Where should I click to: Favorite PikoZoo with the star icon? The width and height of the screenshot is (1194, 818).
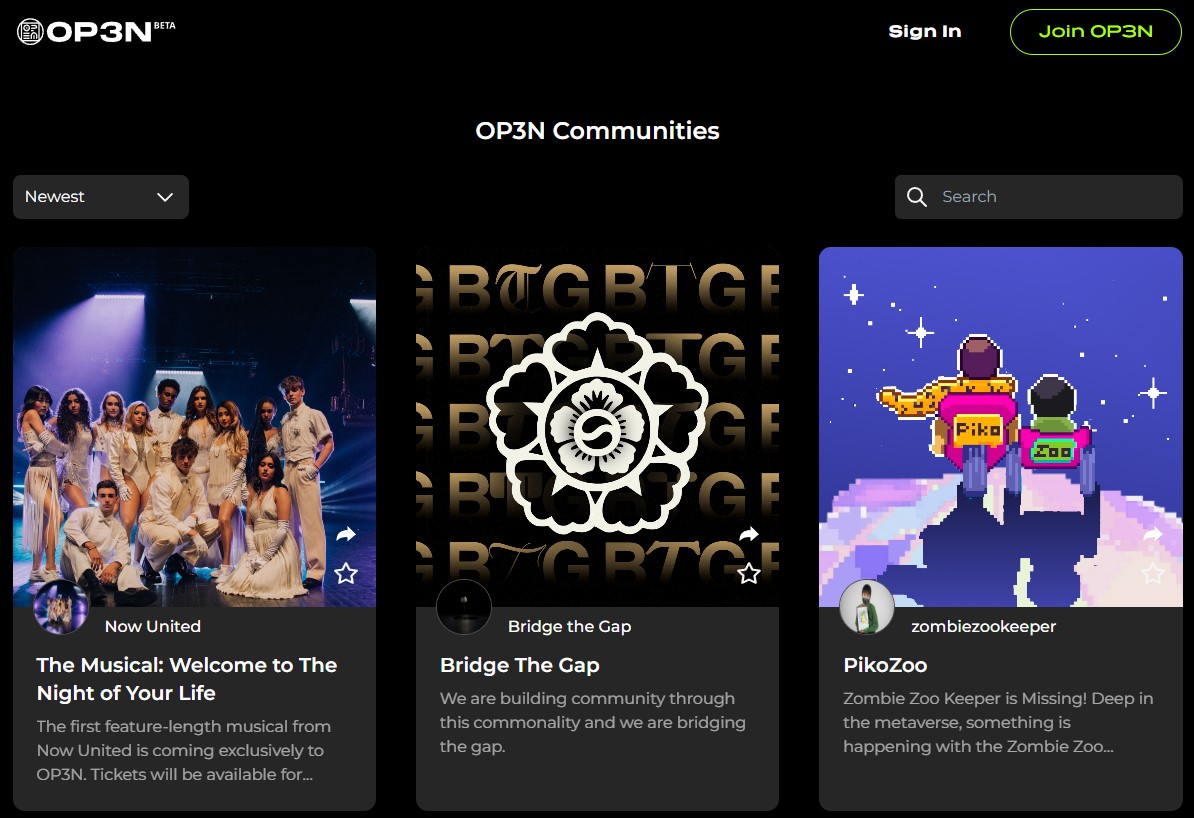(1153, 573)
